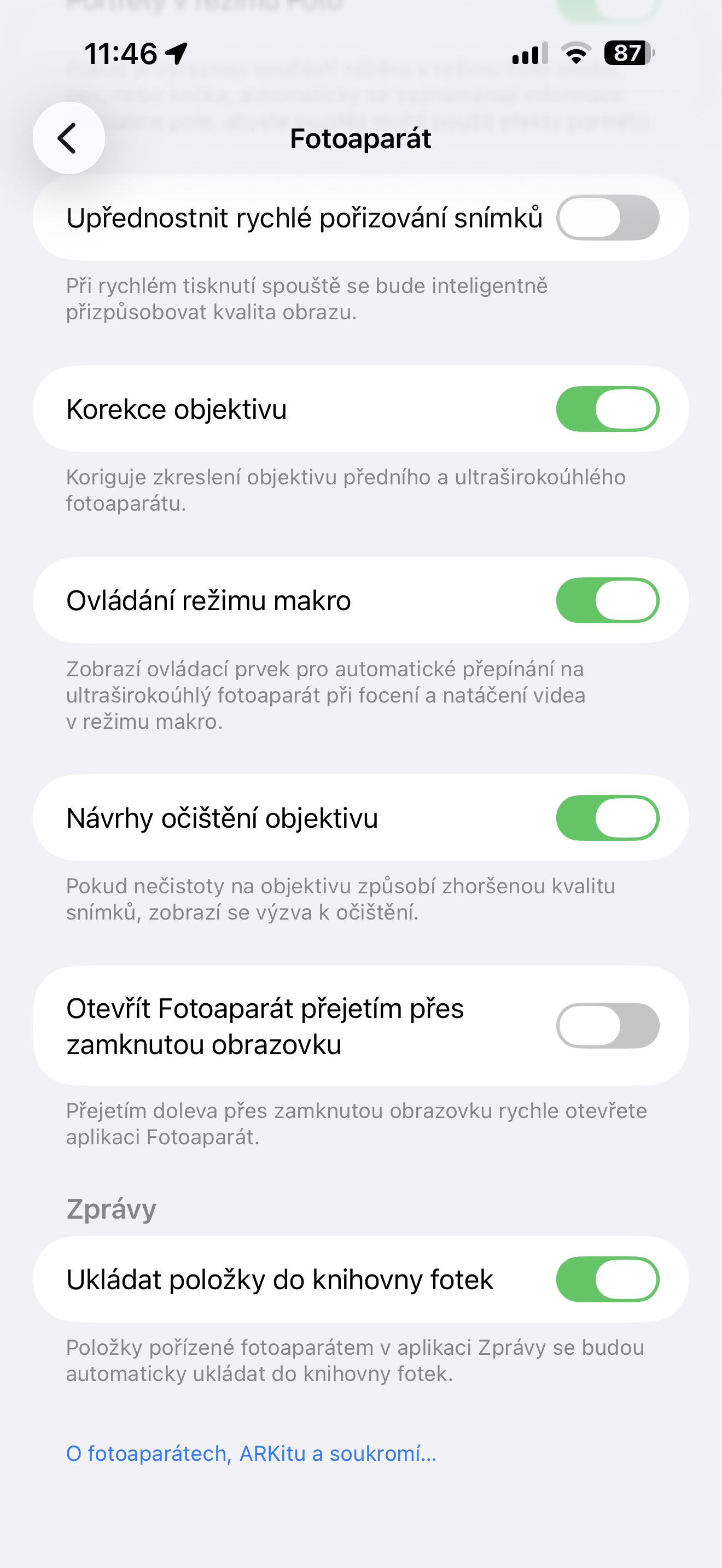Switch off Ukládat položky do knihovny fotek

607,1279
